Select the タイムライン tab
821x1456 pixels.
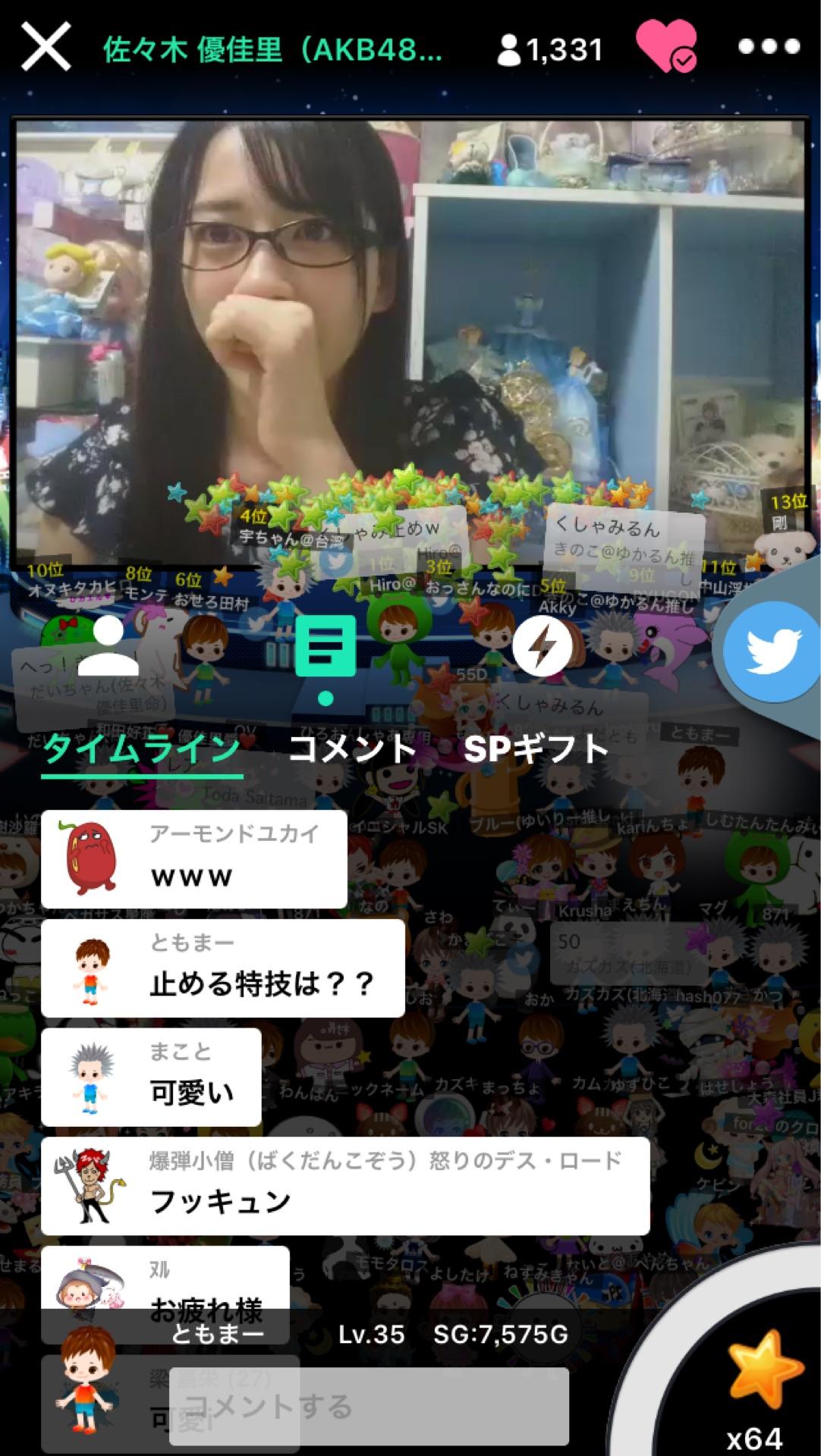(140, 751)
